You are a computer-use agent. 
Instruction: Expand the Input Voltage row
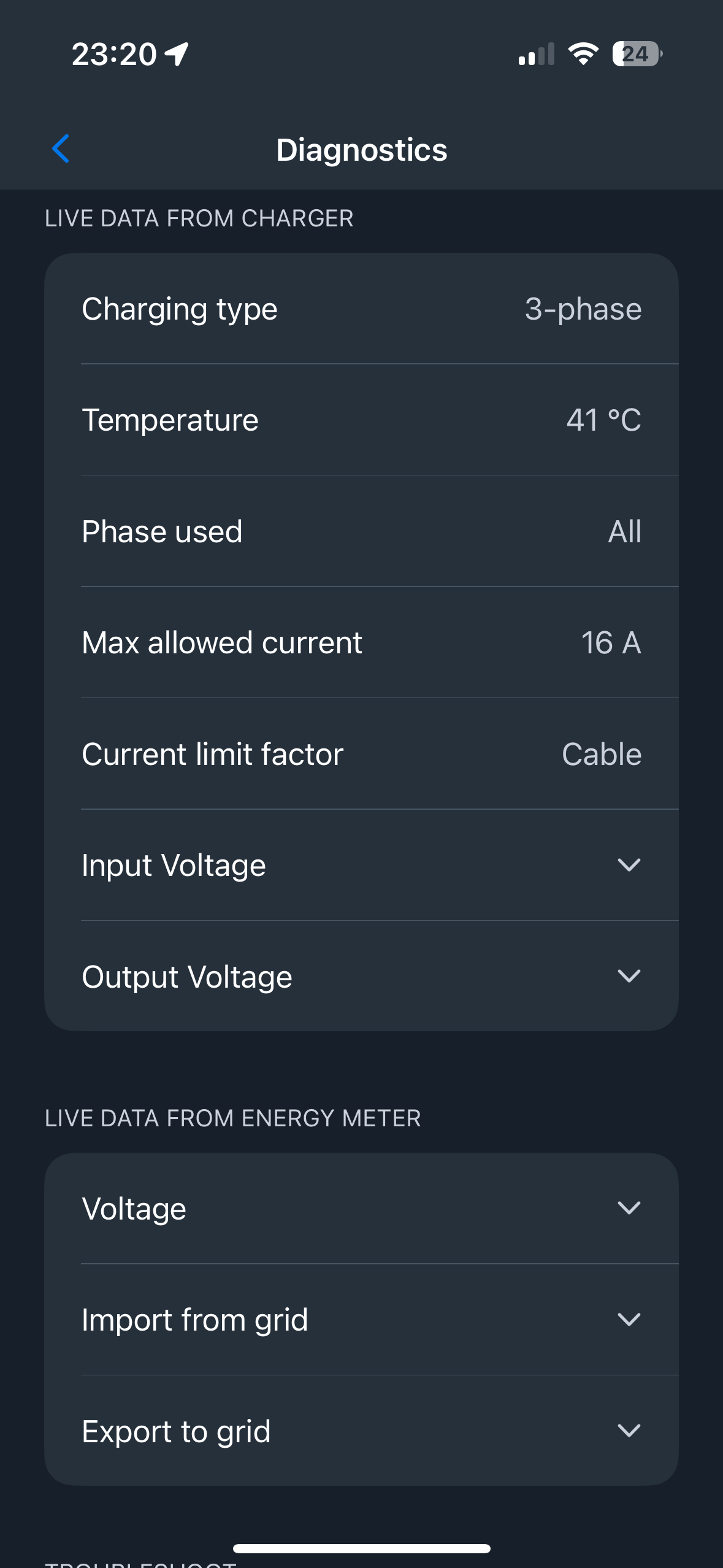click(x=361, y=865)
